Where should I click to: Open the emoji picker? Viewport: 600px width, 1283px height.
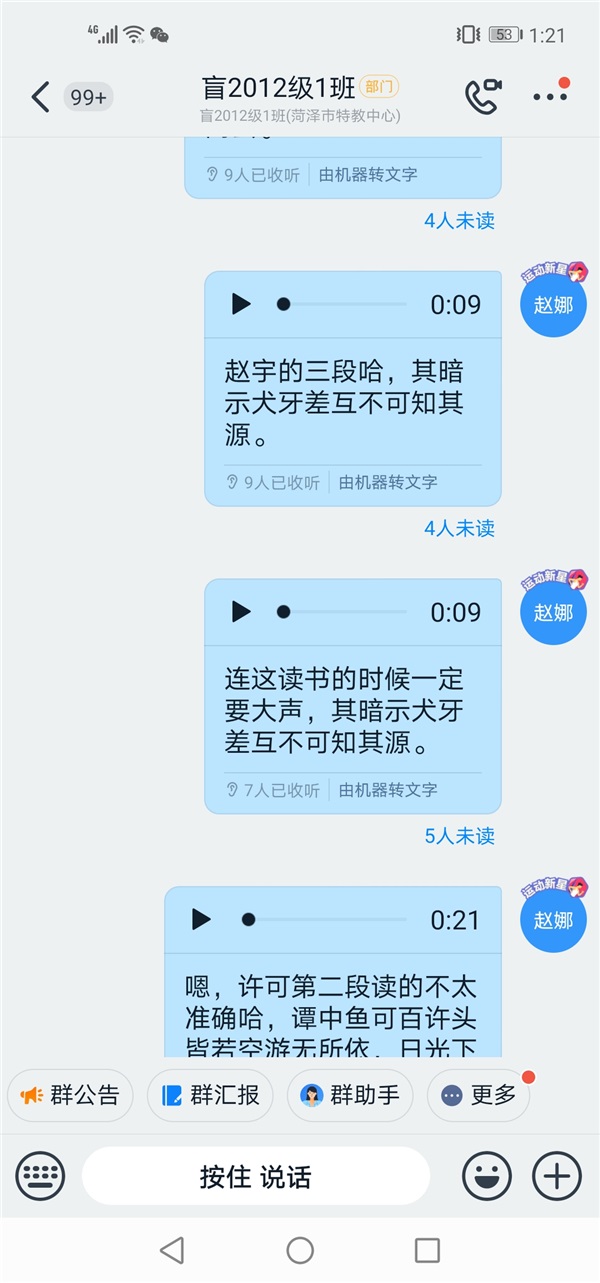click(487, 1176)
